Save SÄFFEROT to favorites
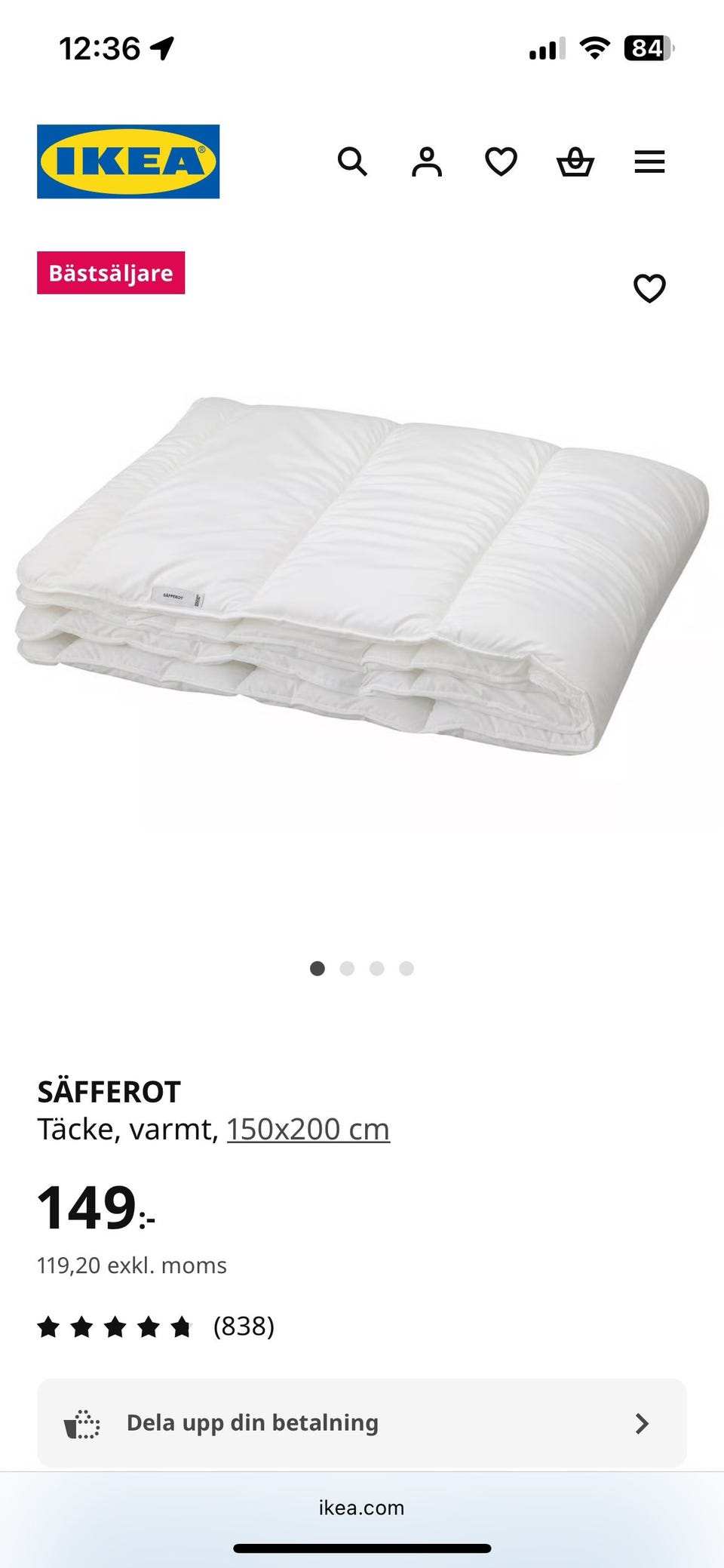Viewport: 724px width, 1568px height. tap(649, 288)
